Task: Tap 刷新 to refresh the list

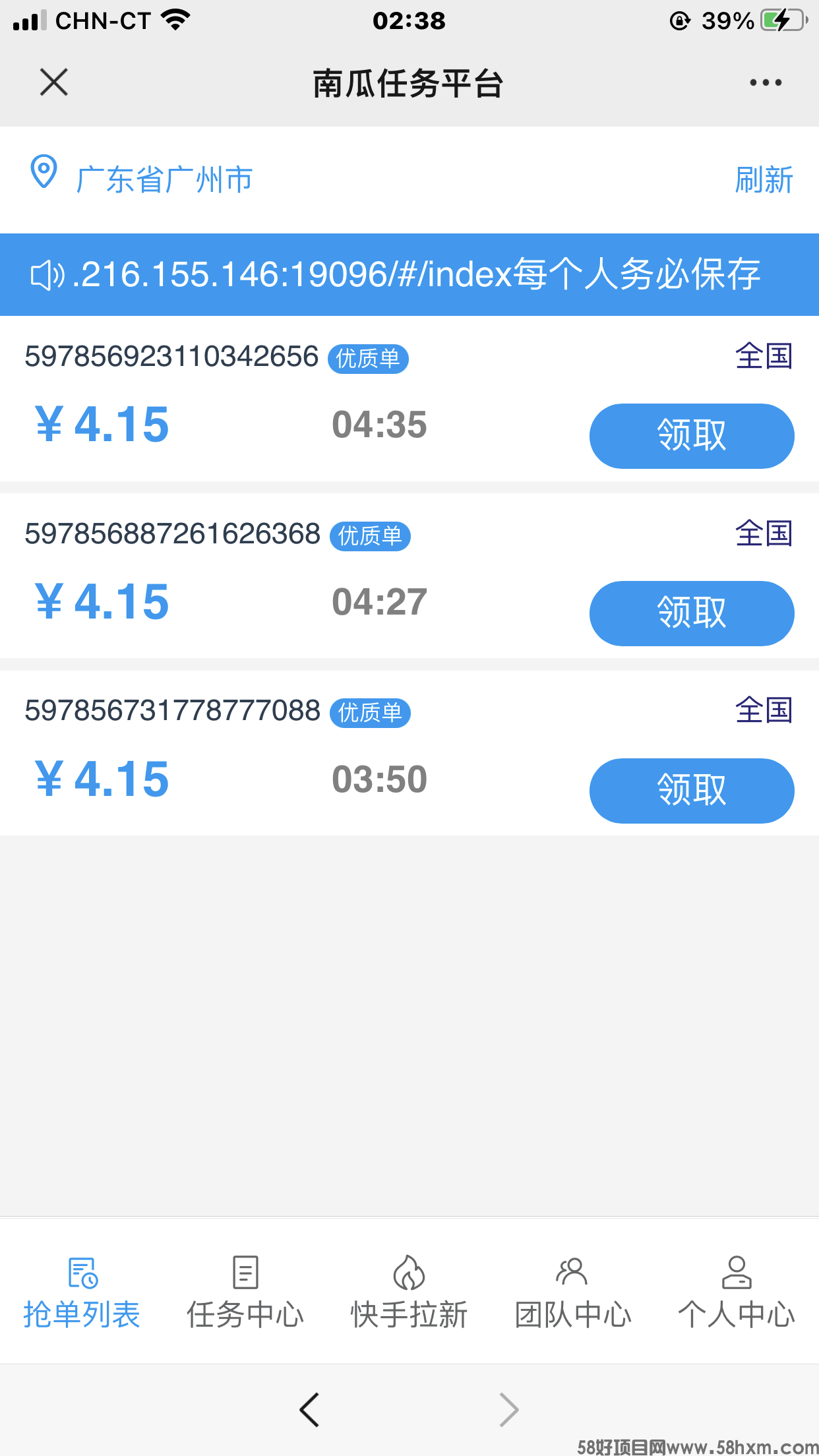Action: [764, 180]
